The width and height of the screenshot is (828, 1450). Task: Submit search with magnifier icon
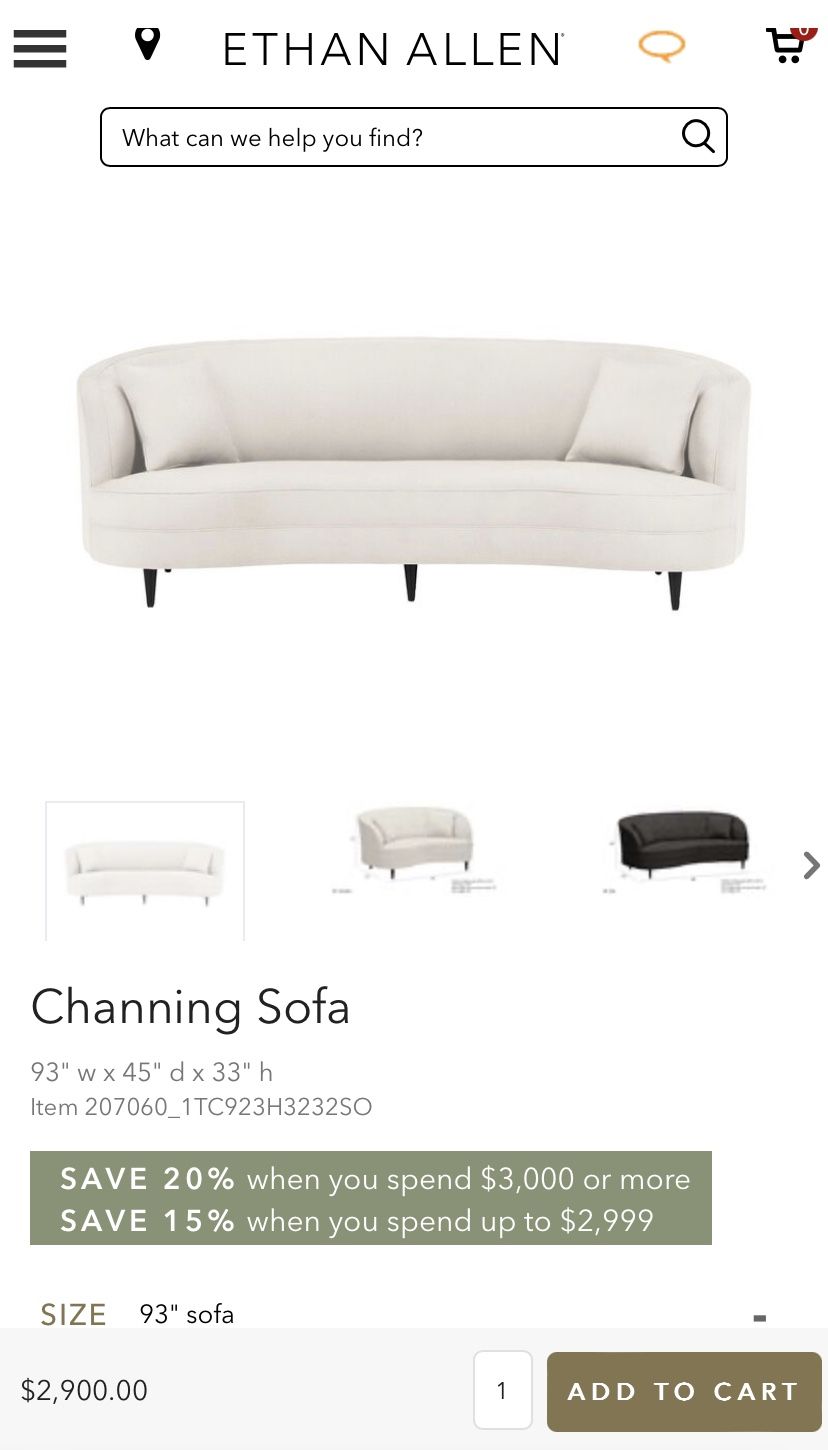(x=698, y=136)
